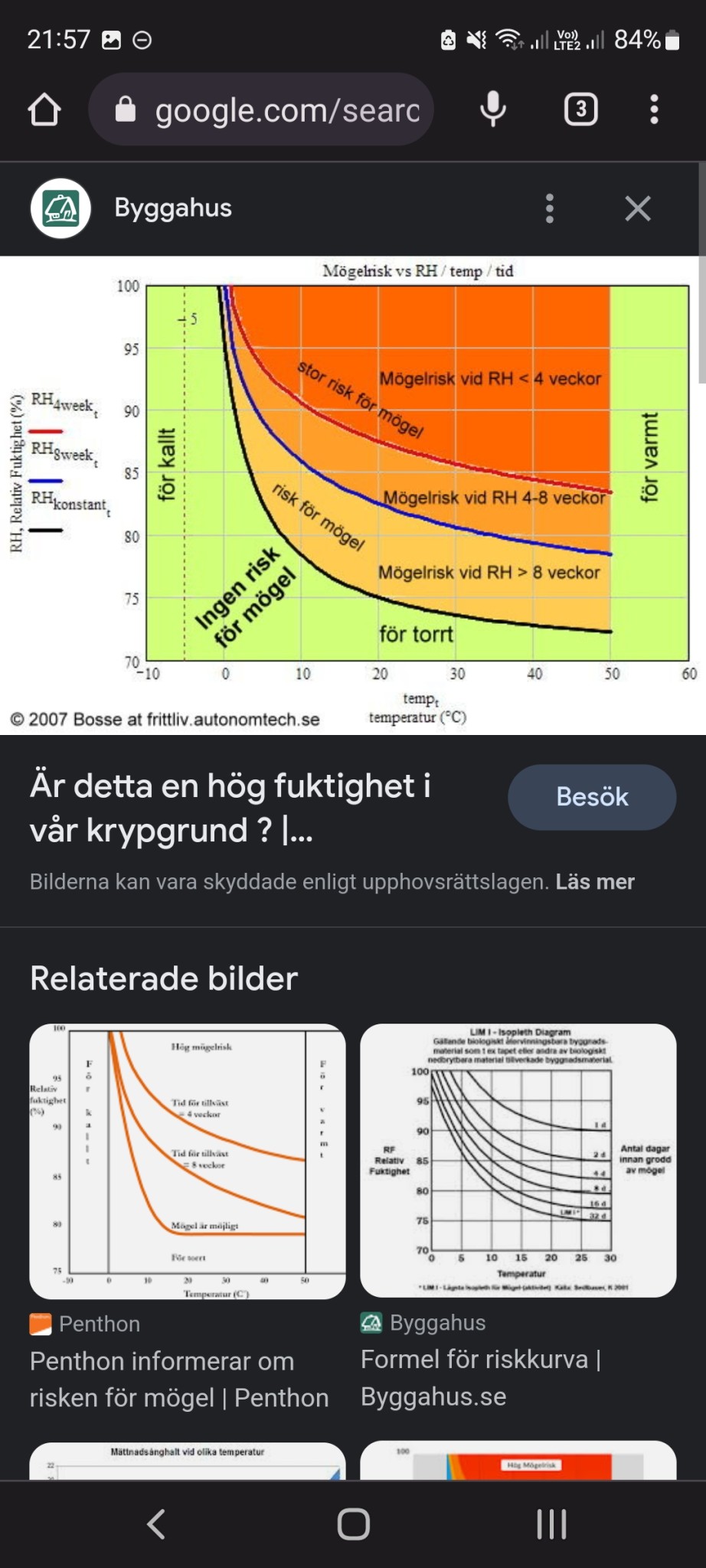Open the Penthon mögel related image

point(187,1161)
